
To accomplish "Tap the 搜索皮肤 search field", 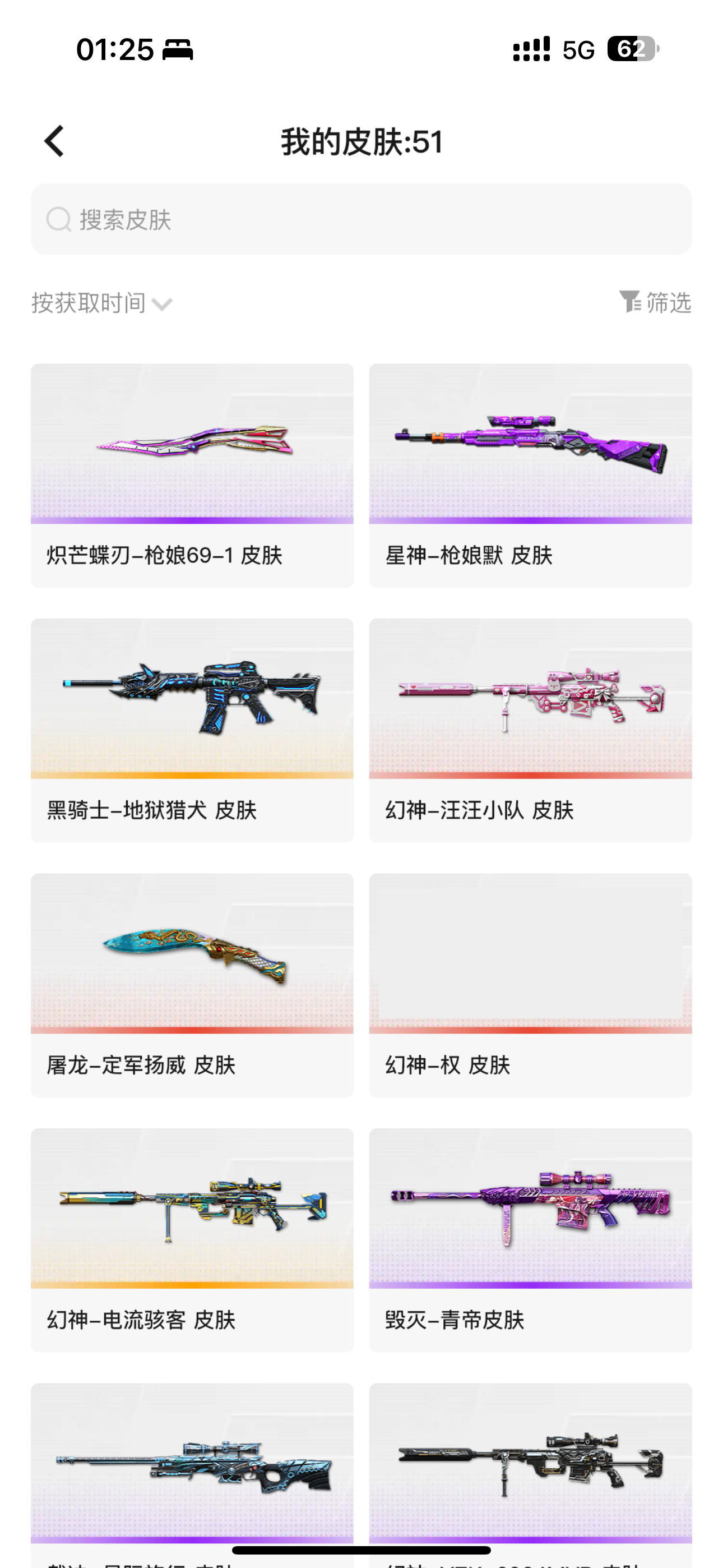I will click(361, 219).
